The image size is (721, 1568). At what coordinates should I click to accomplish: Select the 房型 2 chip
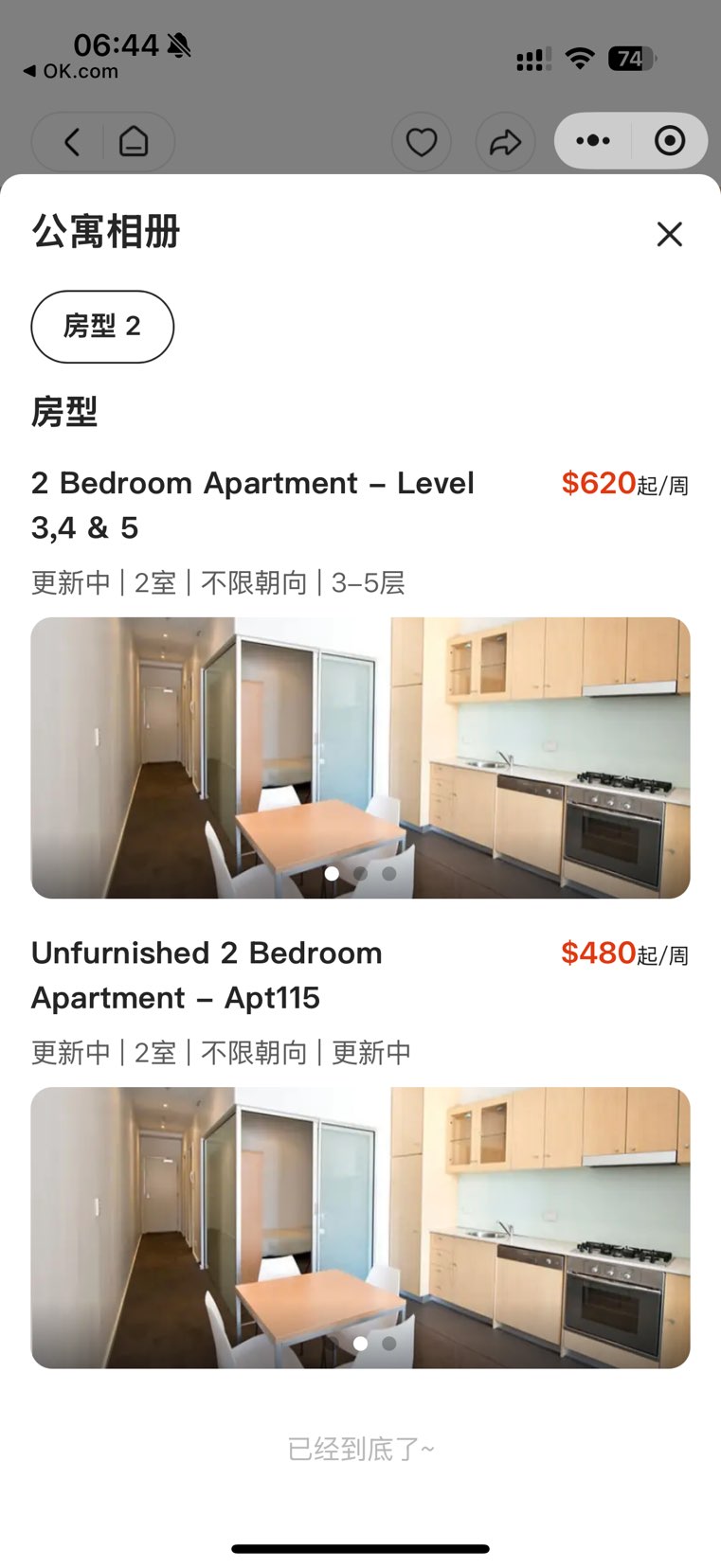(102, 327)
